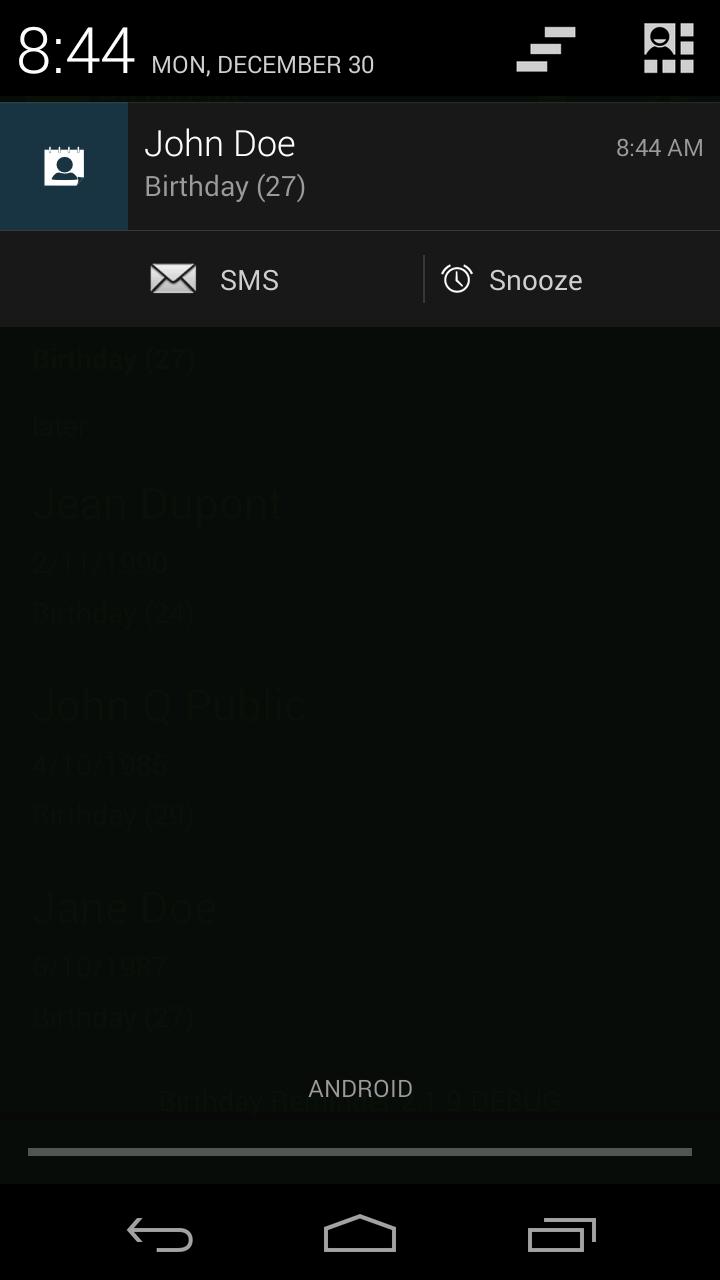Clear all notifications
The image size is (720, 1280).
[546, 49]
